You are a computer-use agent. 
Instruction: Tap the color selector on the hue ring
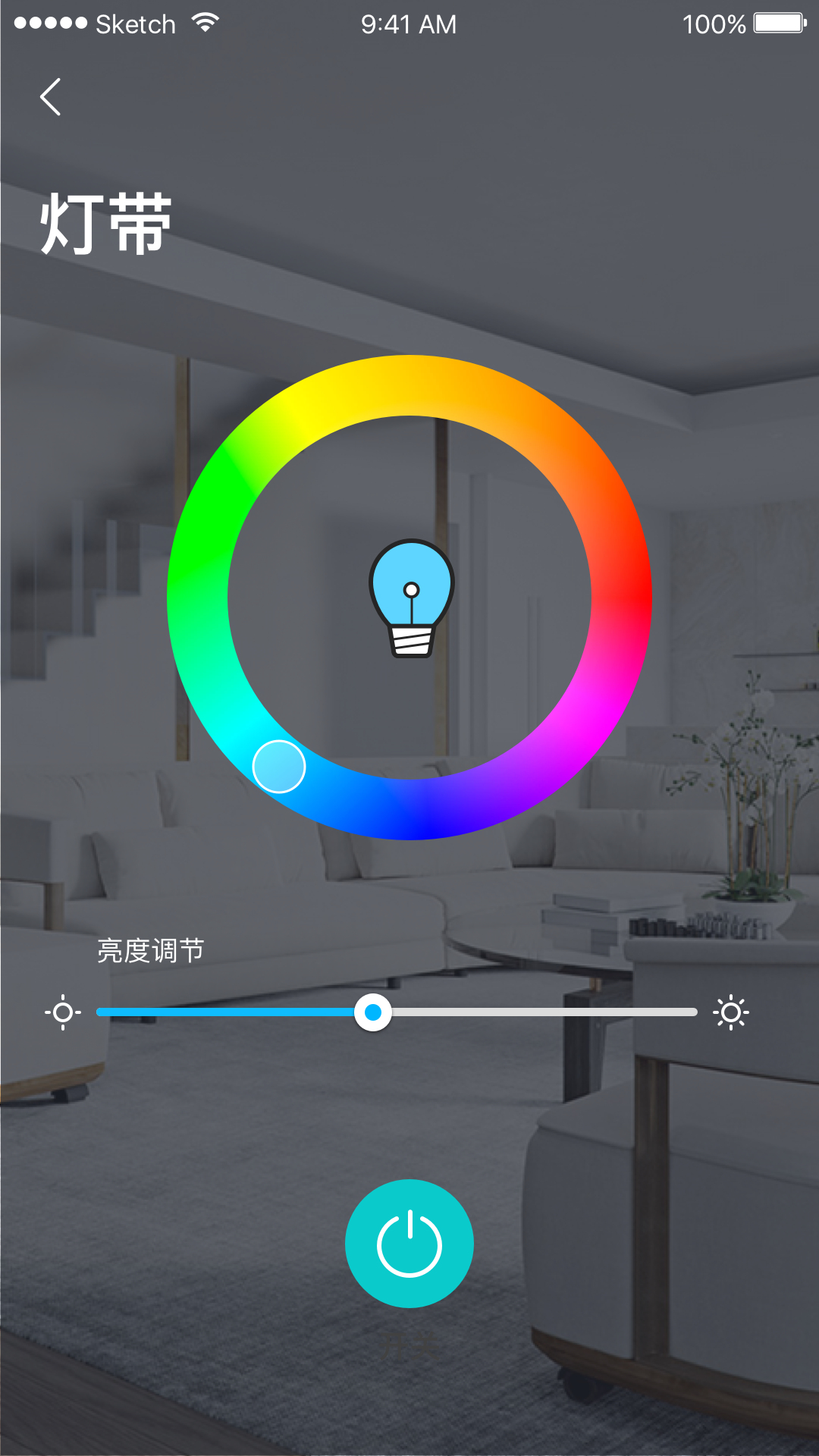tap(279, 767)
